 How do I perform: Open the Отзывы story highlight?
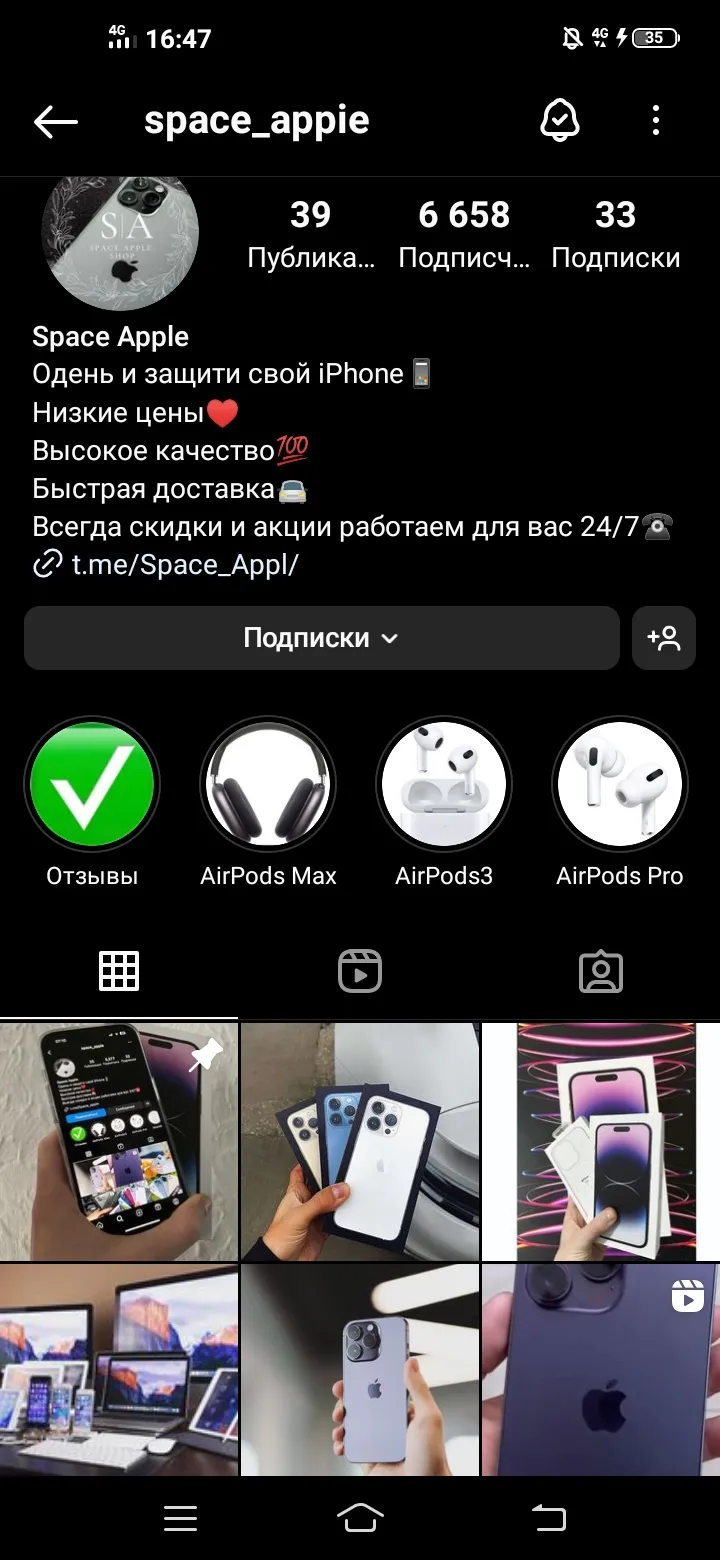[92, 784]
